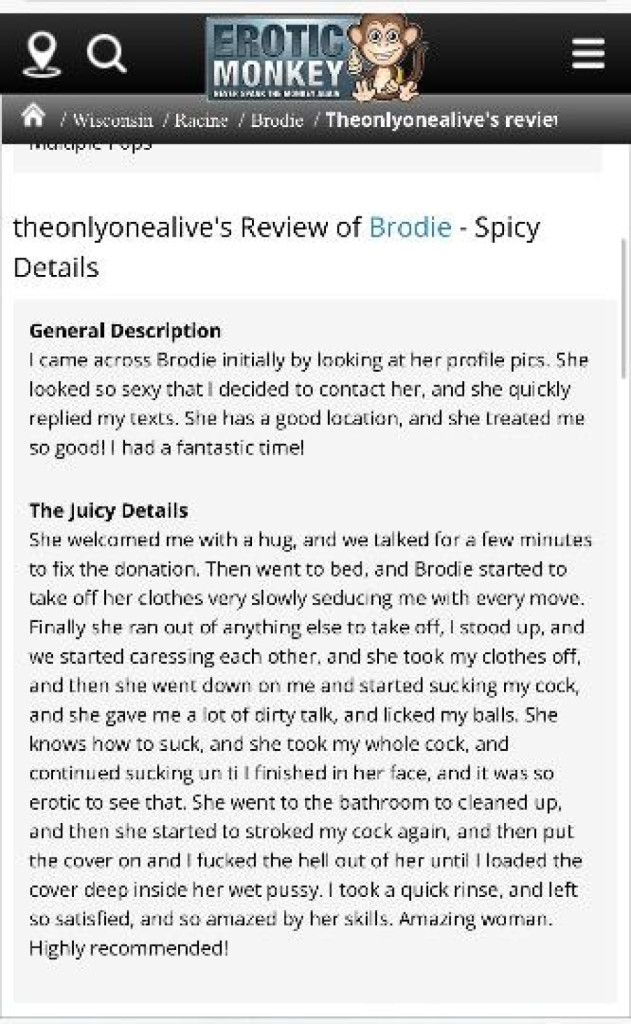
Task: Open the location pin icon
Action: point(41,53)
